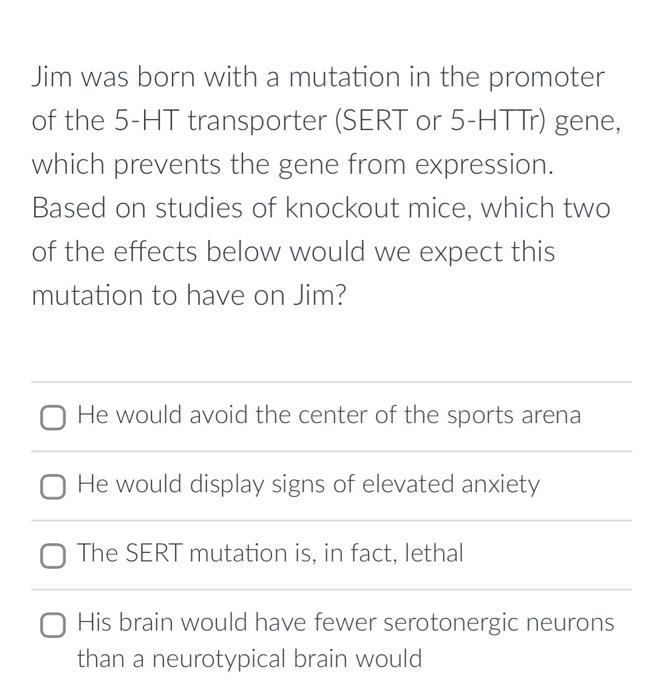Tick 'The SERT mutation is, in fact, lethal'
The height and width of the screenshot is (700, 651).
tap(53, 556)
